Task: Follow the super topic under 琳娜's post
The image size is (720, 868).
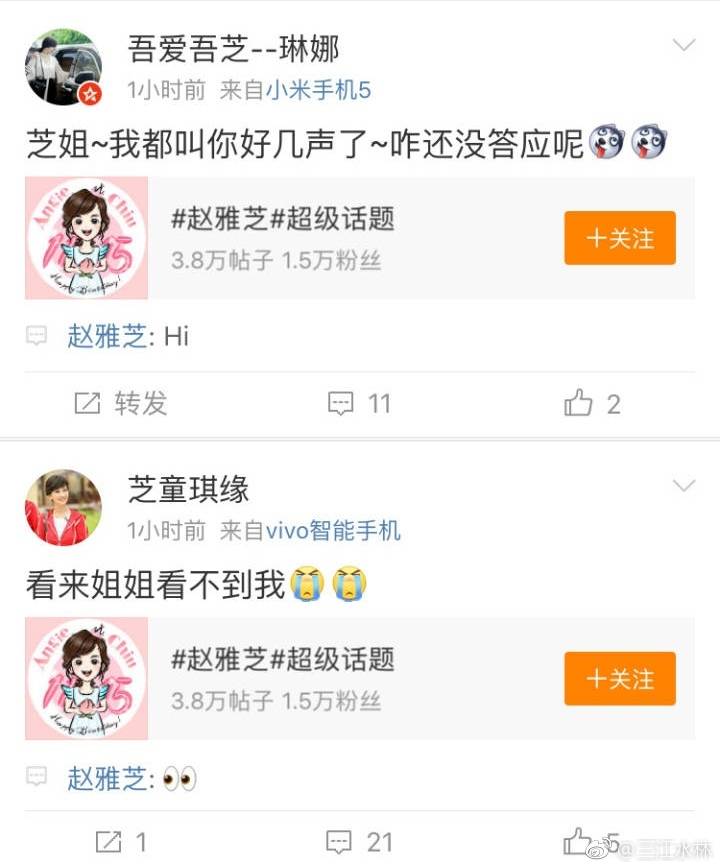Action: tap(619, 238)
